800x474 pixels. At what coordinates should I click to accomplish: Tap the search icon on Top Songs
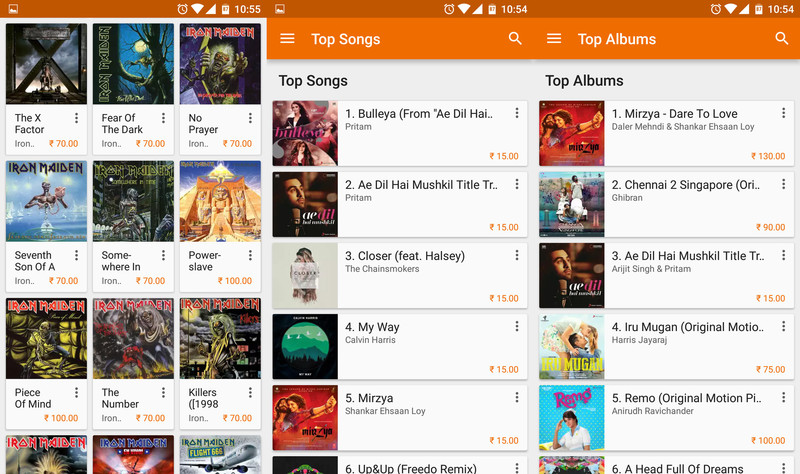(x=515, y=39)
